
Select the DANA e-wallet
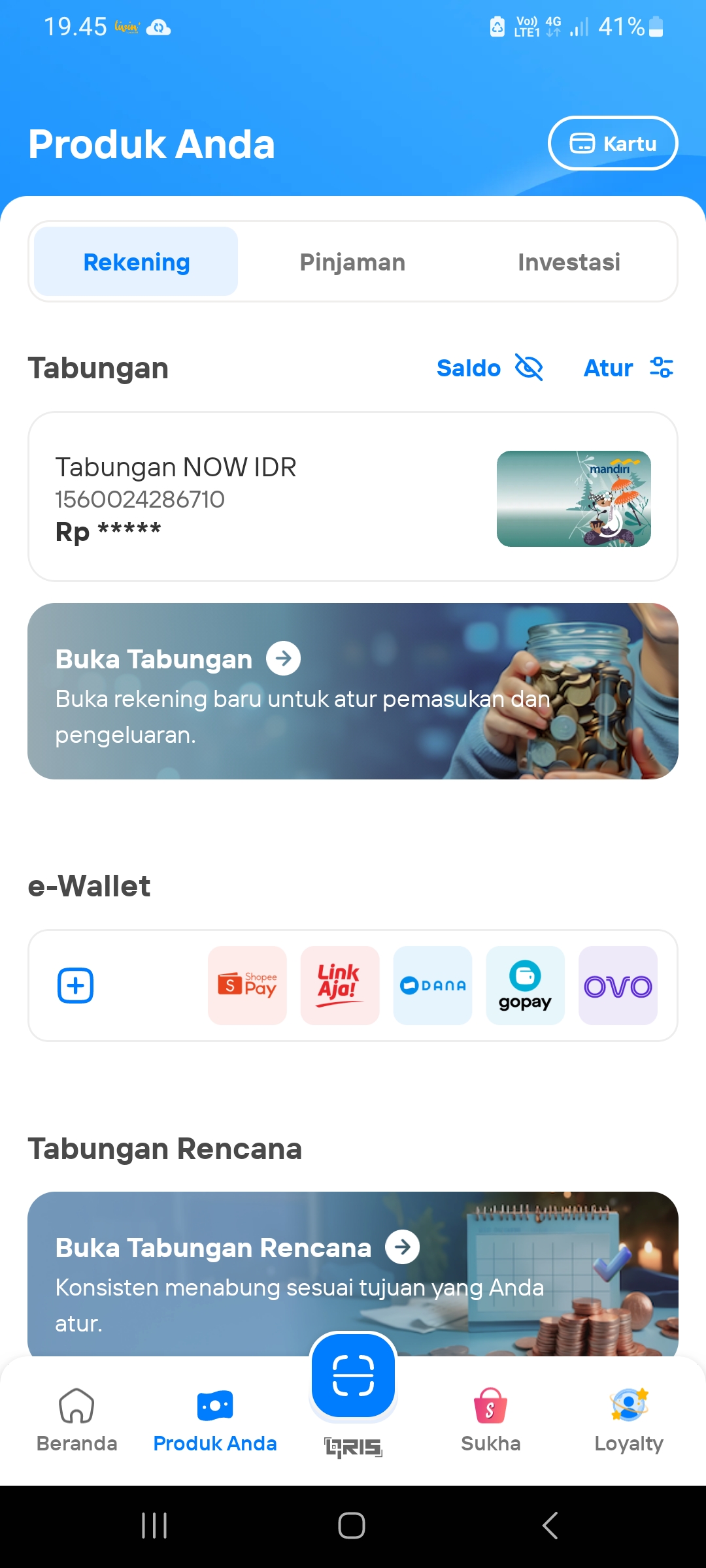pyautogui.click(x=433, y=985)
